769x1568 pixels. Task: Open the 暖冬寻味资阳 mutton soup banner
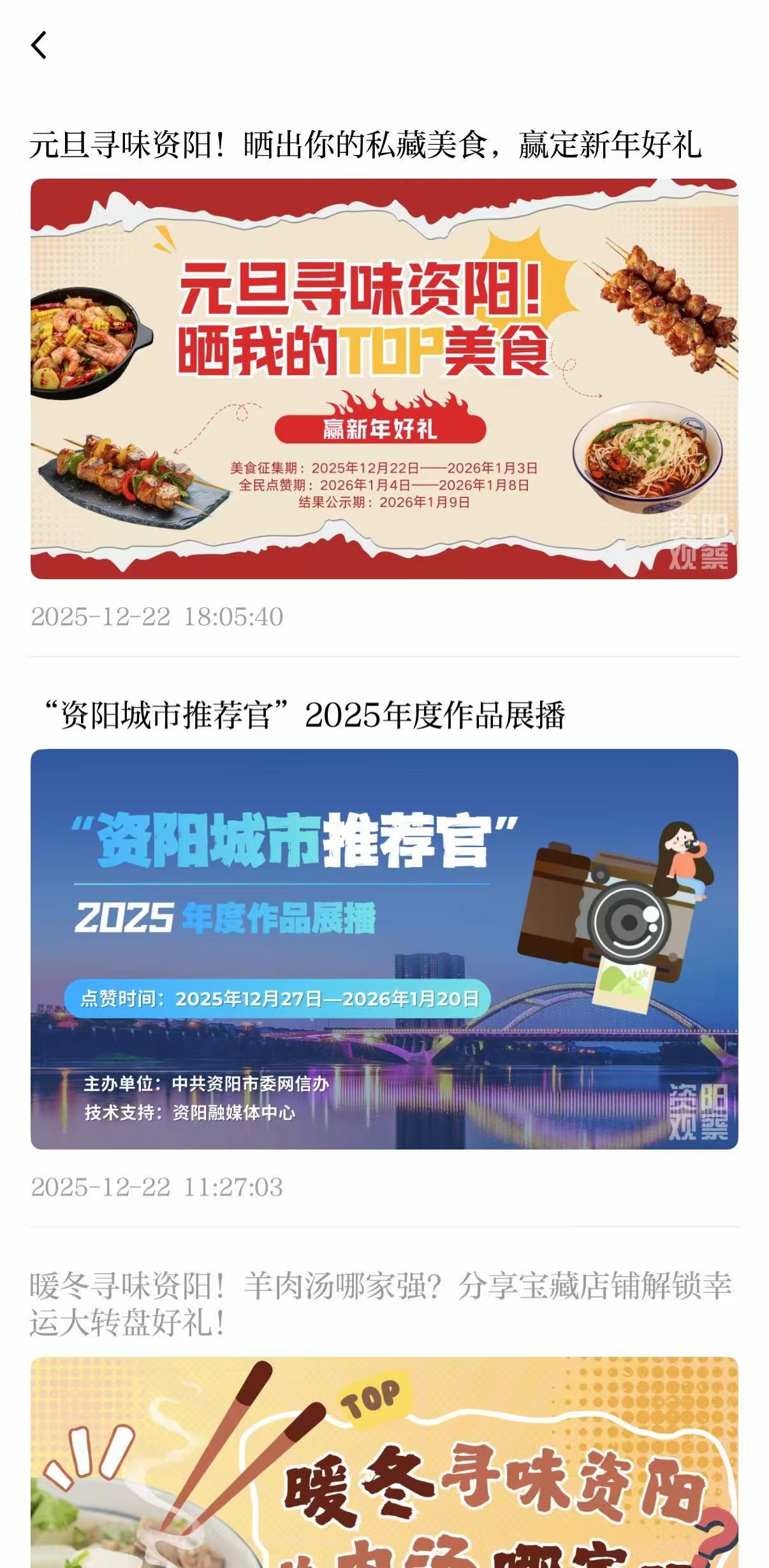(x=384, y=1467)
